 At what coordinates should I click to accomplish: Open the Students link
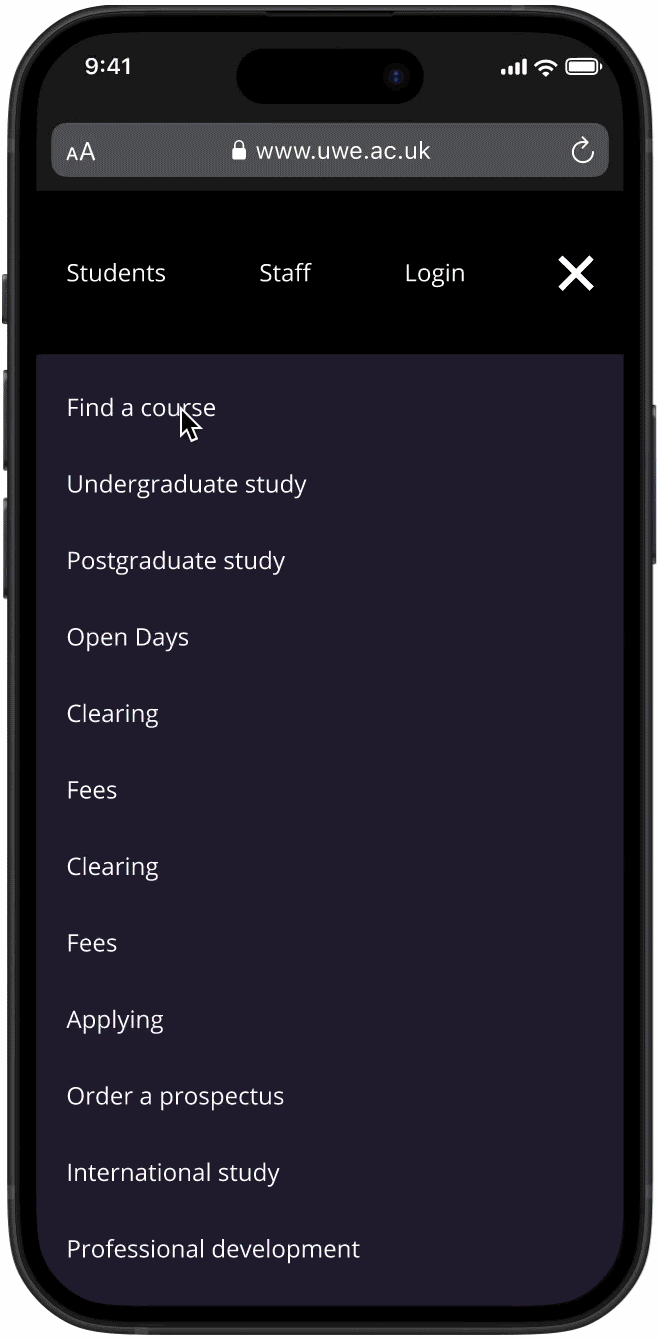coord(116,273)
